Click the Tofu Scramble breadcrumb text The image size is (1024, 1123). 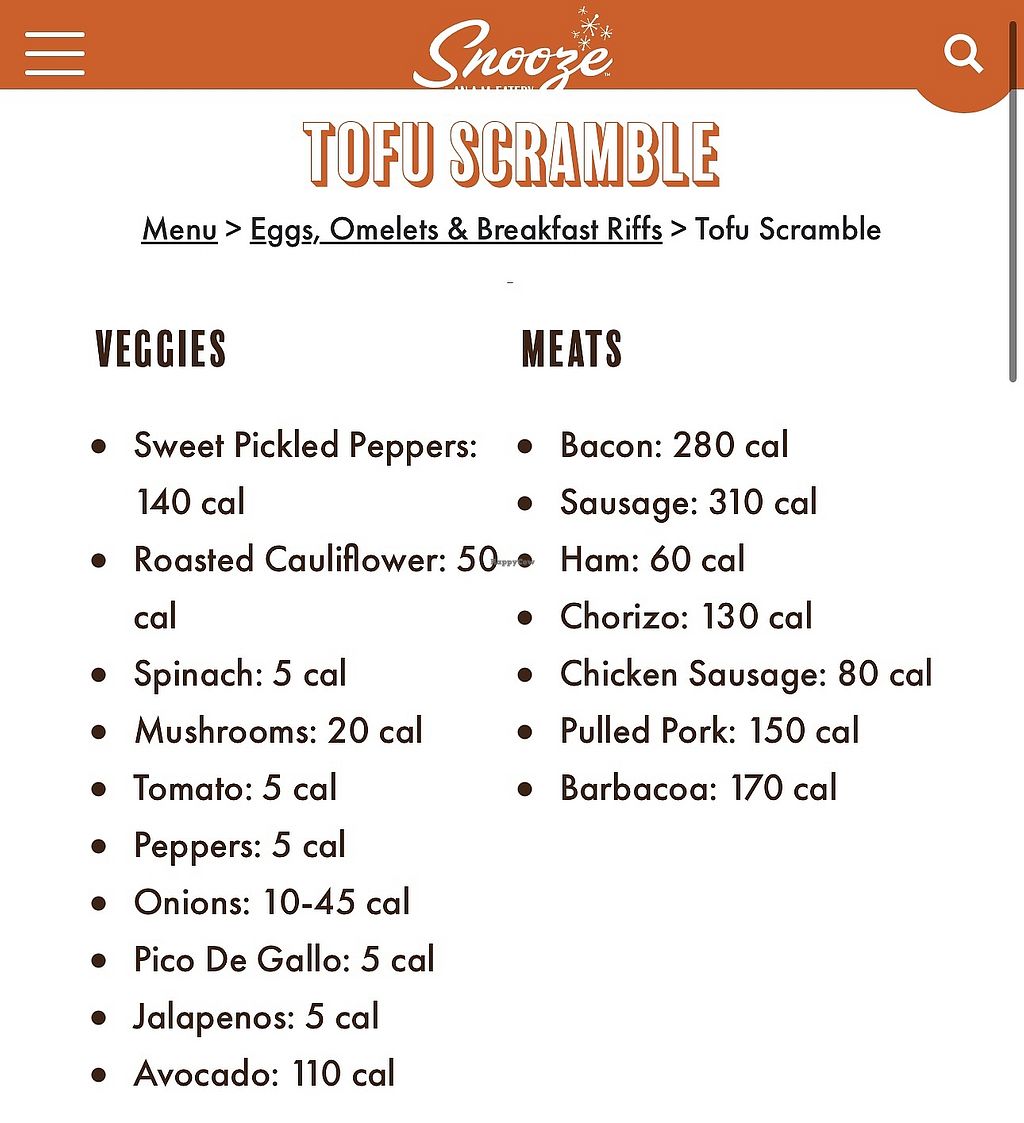[x=790, y=229]
